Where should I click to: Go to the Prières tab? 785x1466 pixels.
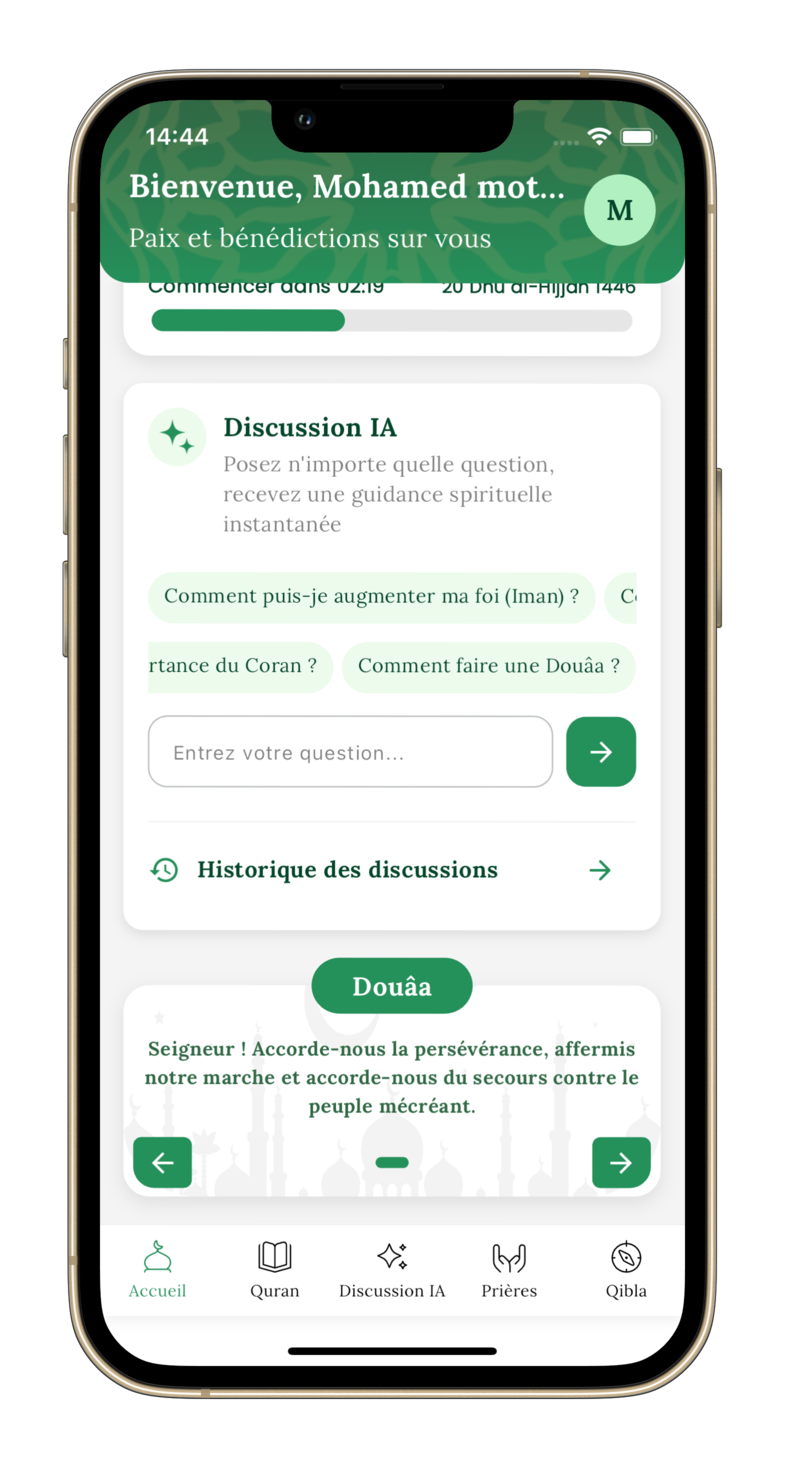(509, 1270)
